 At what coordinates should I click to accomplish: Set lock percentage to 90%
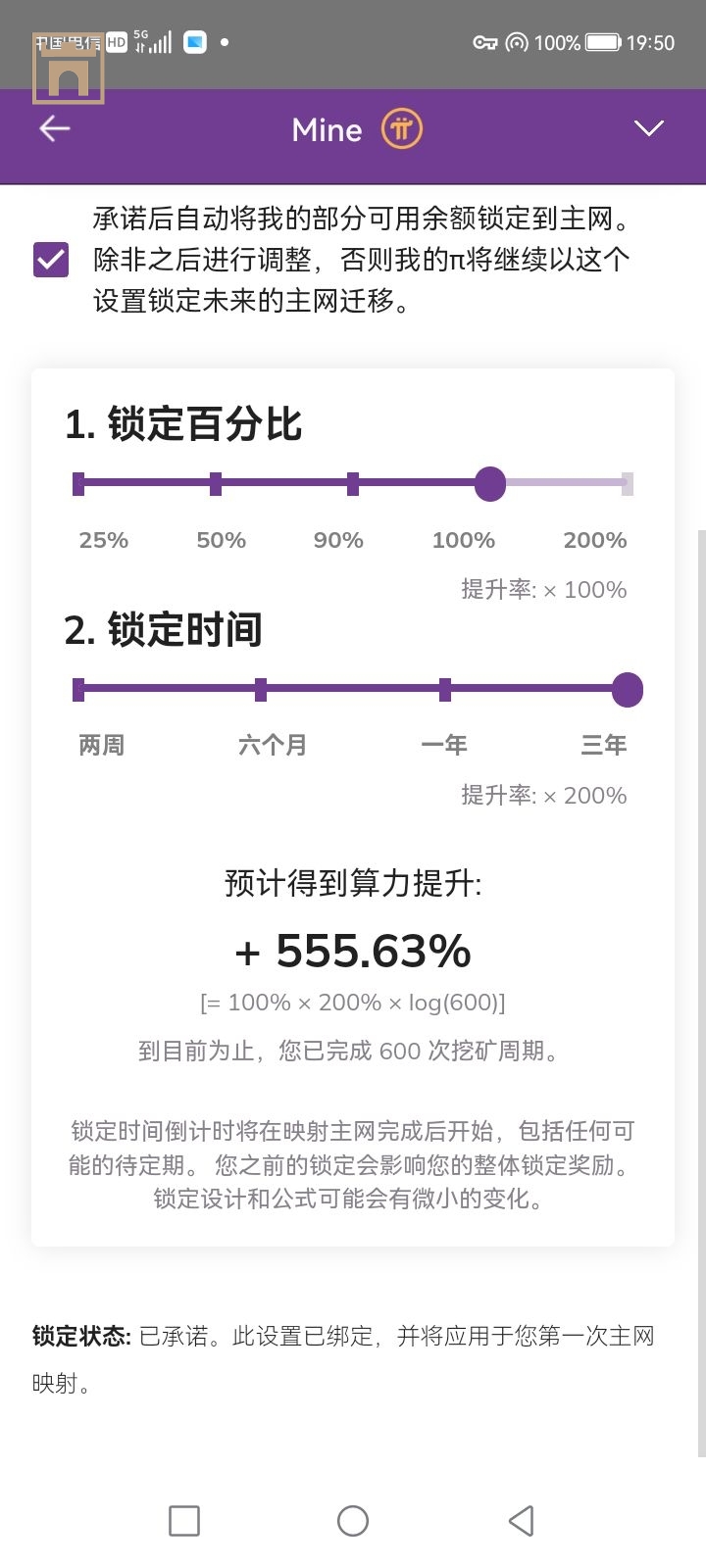(353, 483)
